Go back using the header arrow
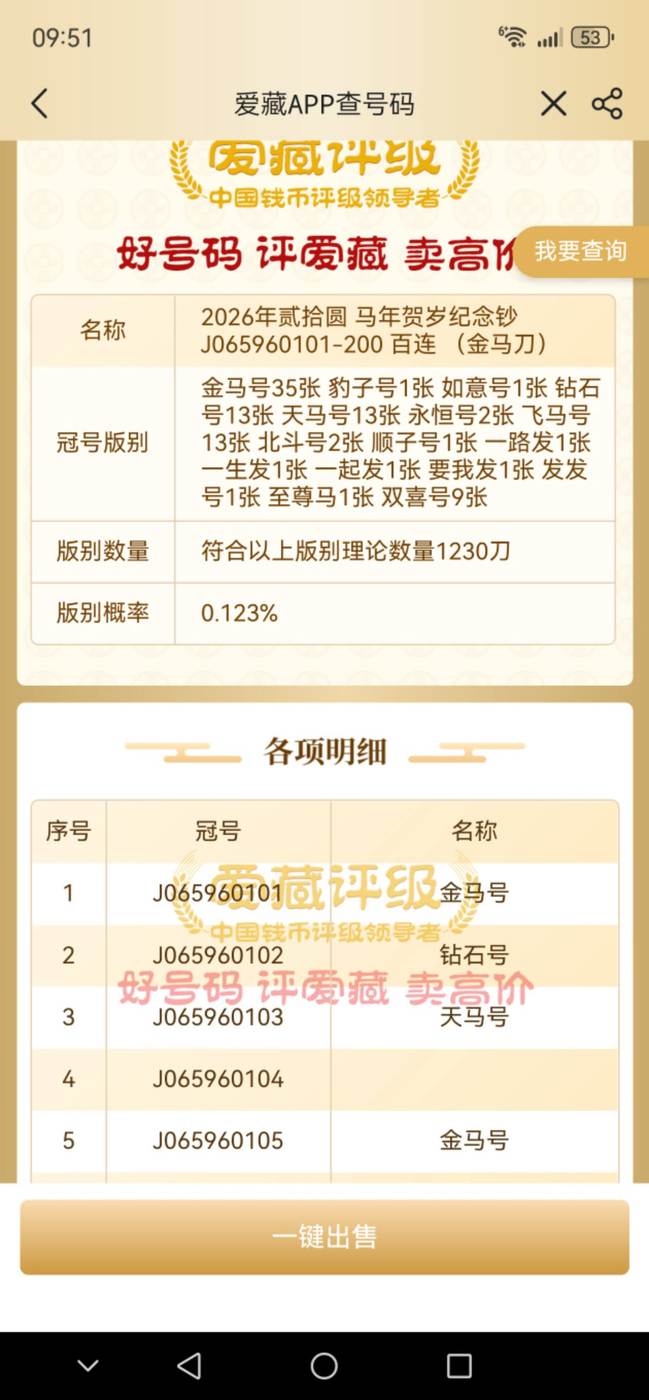649x1400 pixels. (x=40, y=104)
